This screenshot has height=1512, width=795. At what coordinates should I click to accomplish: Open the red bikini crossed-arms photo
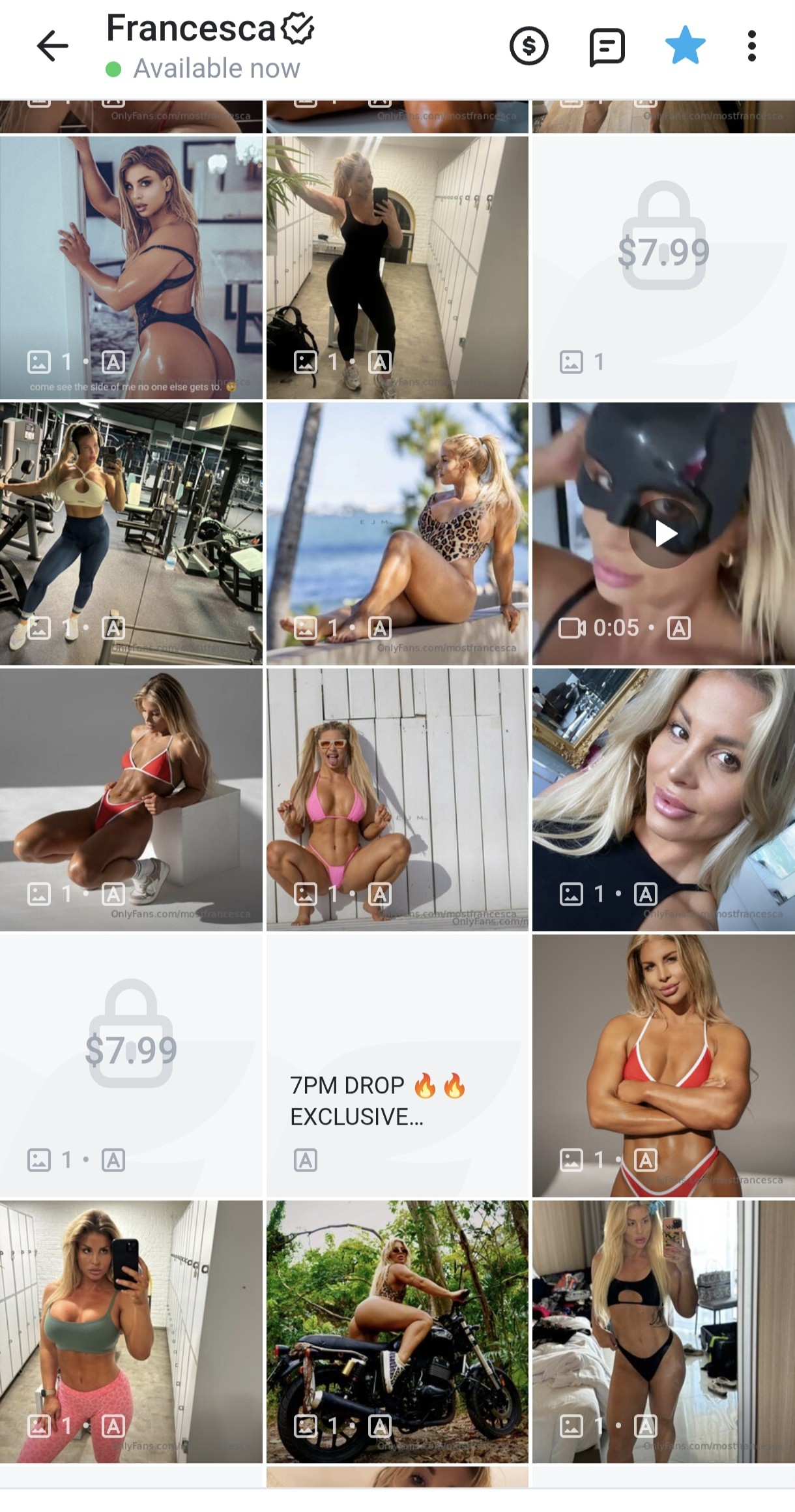pos(663,1065)
